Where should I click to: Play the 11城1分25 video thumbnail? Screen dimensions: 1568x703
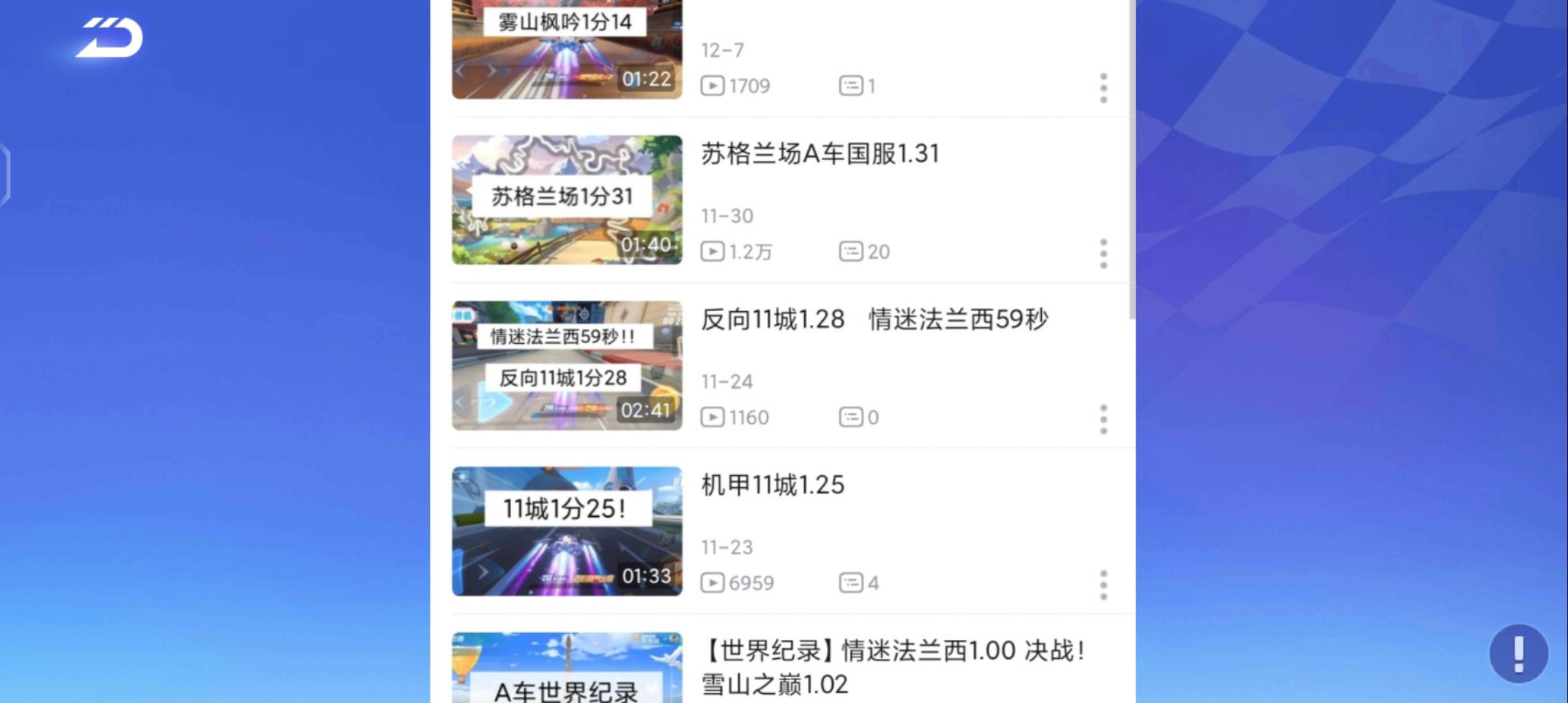(x=567, y=531)
